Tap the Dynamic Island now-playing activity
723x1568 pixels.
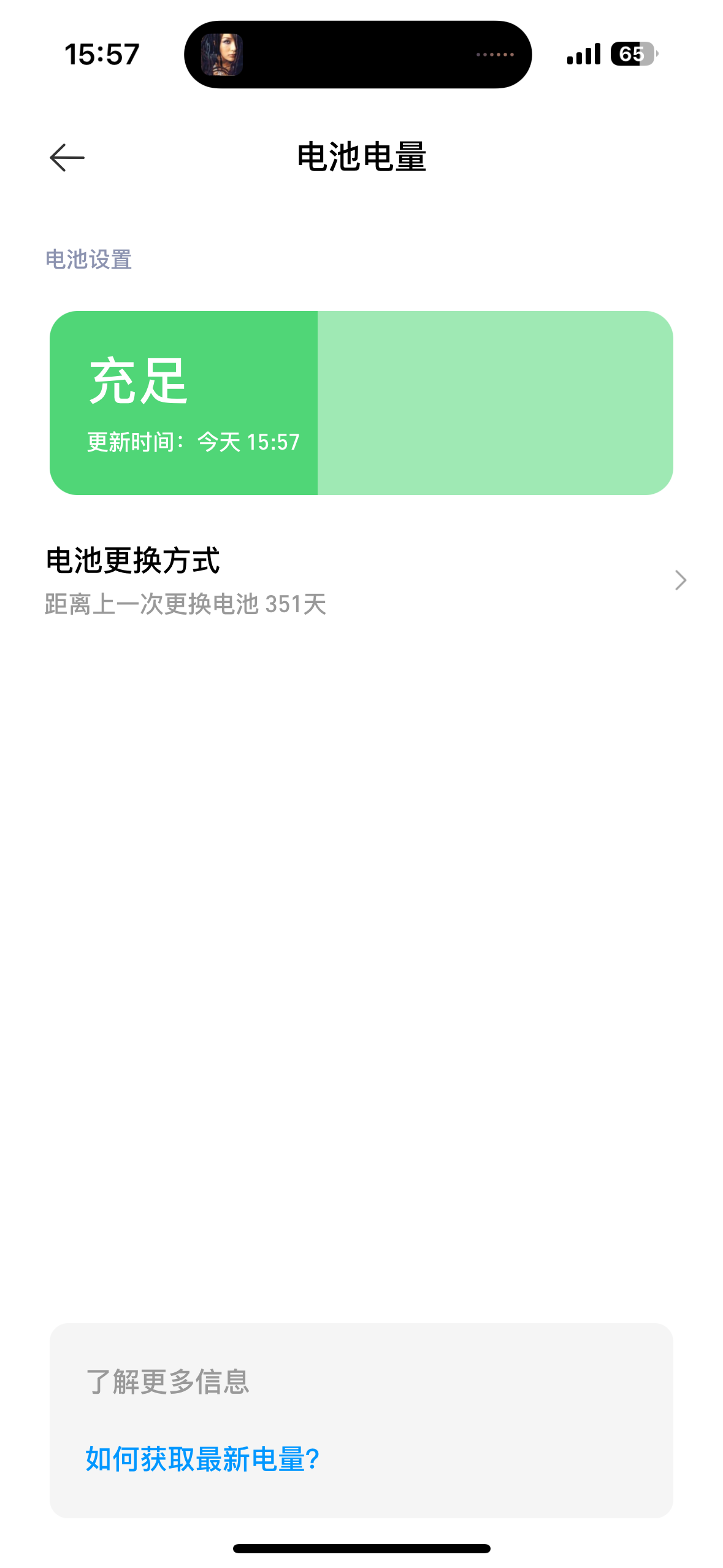358,55
